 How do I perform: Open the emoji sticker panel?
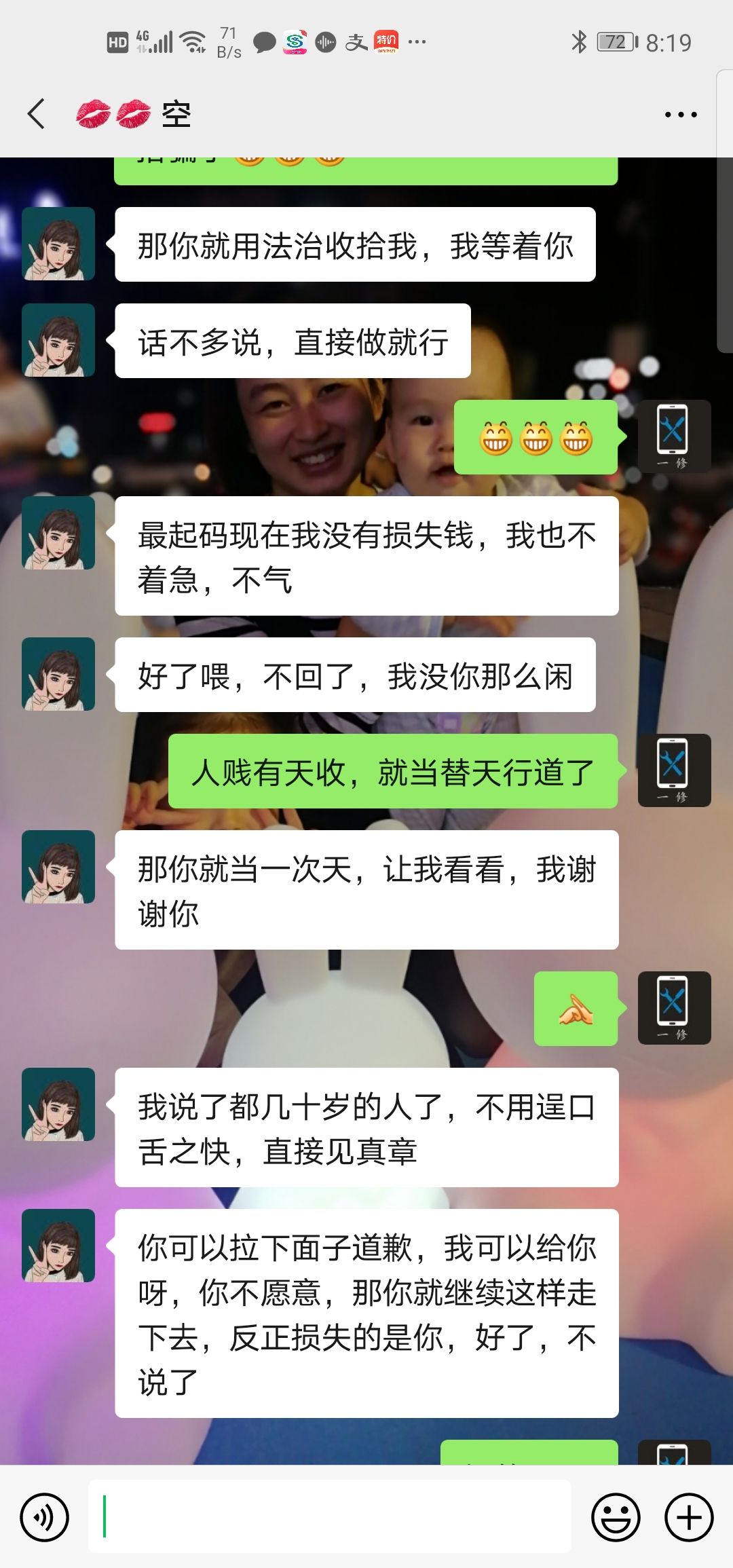point(616,1516)
